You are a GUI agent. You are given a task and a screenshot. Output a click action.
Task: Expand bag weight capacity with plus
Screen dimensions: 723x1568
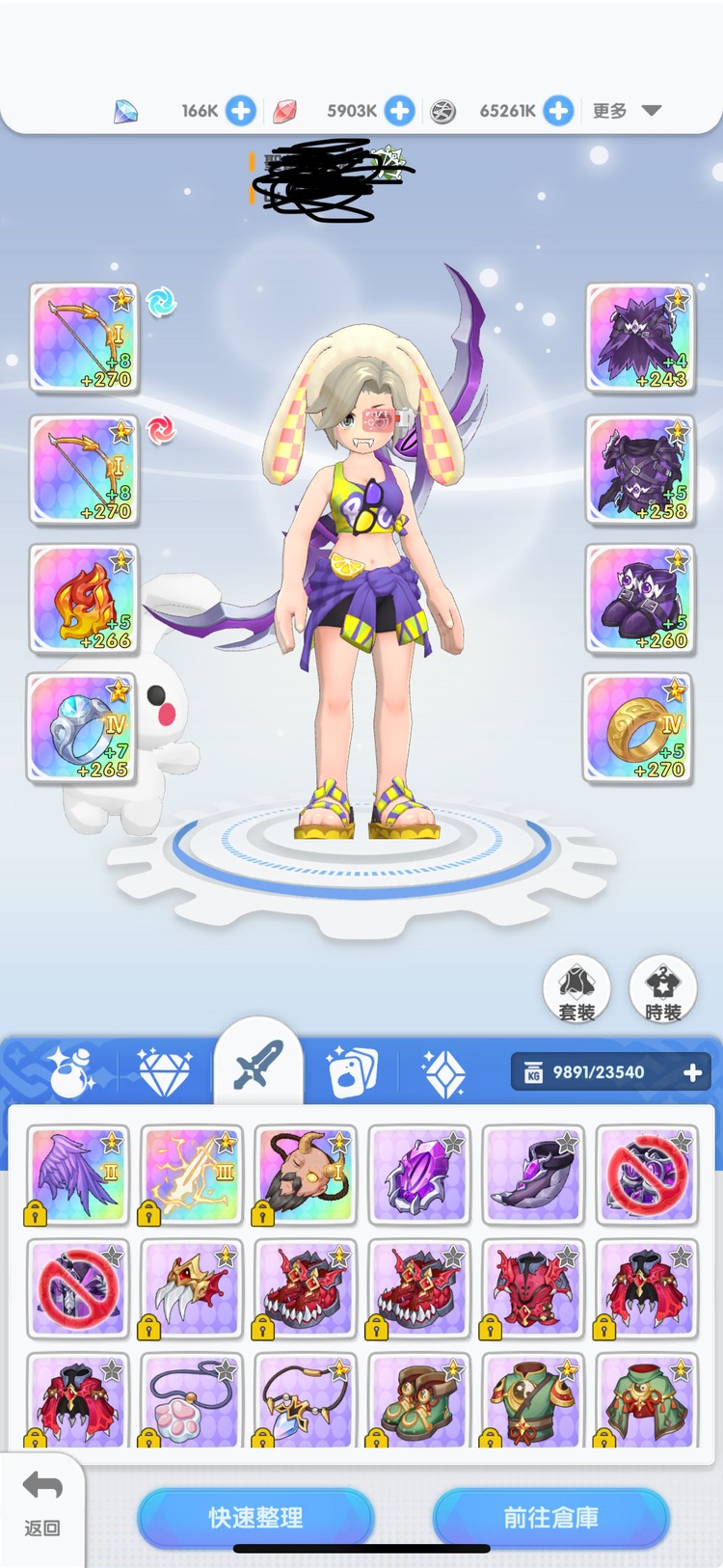(x=692, y=1072)
